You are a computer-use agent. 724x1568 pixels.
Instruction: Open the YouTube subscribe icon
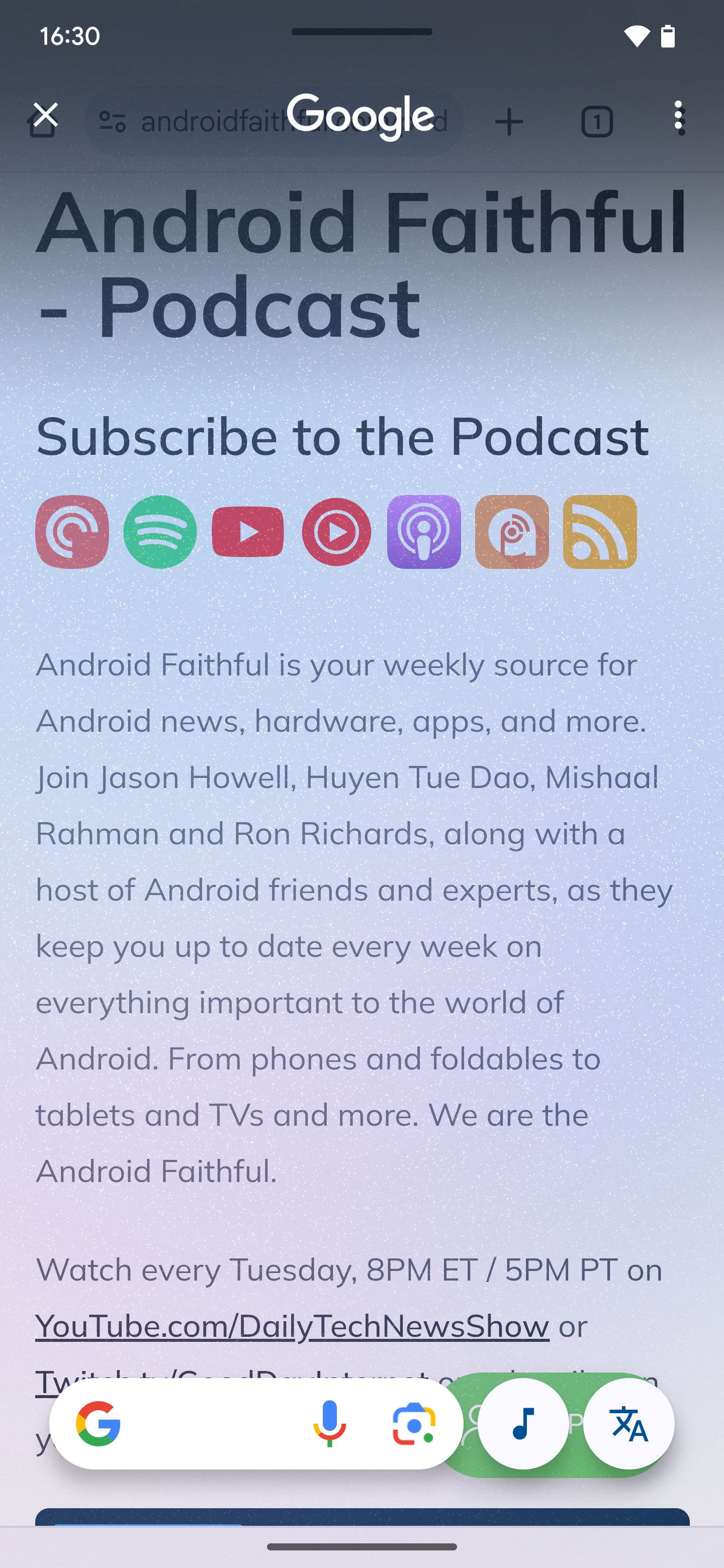click(x=247, y=531)
